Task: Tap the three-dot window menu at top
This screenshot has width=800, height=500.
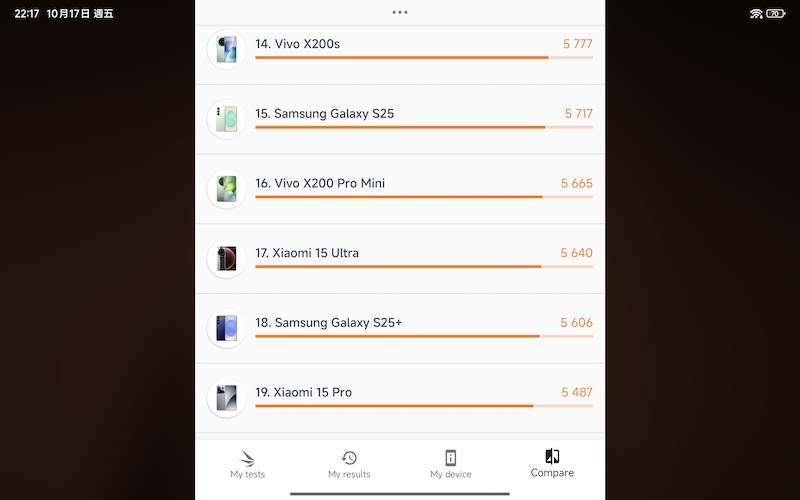Action: [400, 12]
